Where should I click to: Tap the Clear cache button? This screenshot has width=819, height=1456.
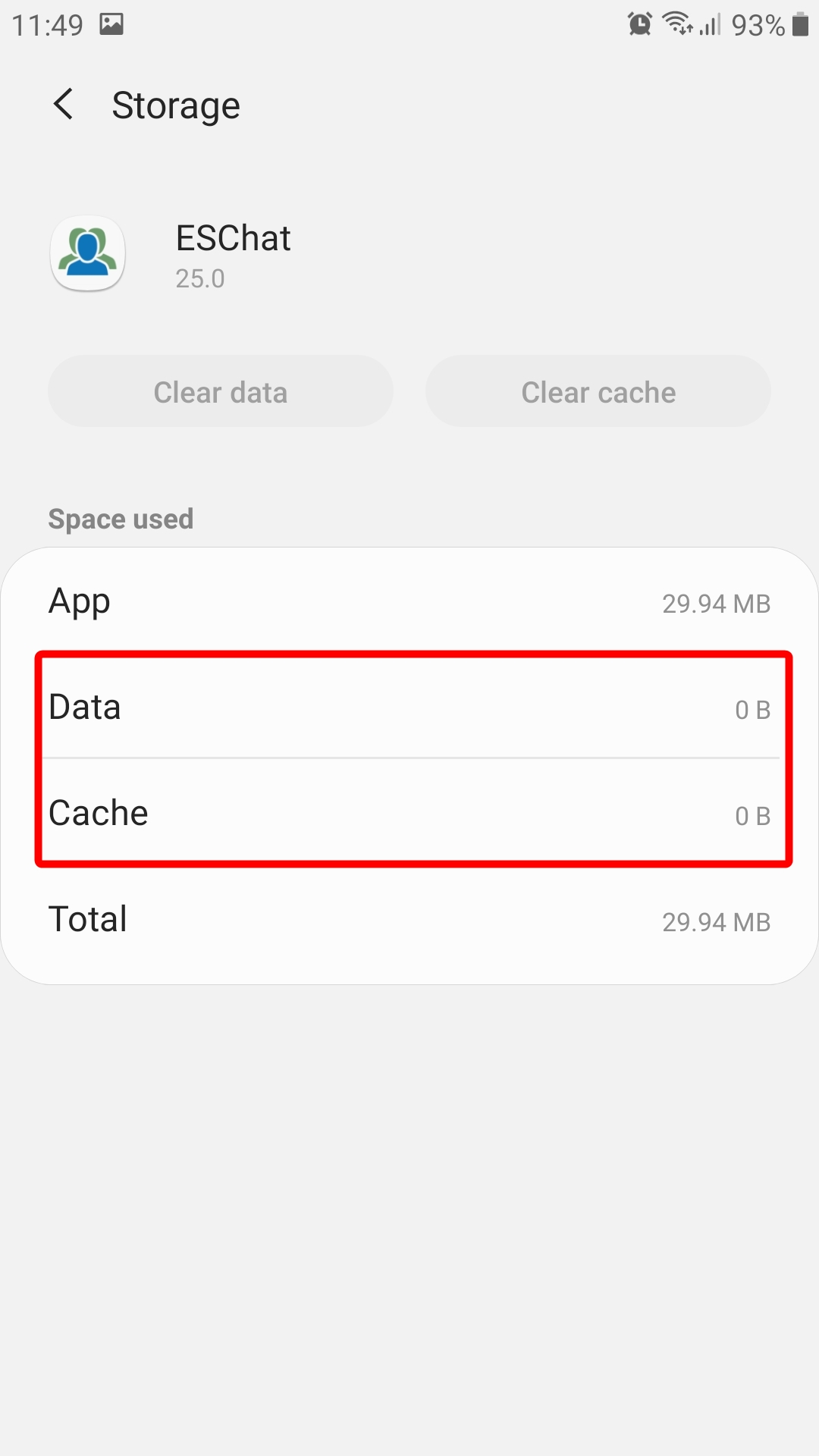pyautogui.click(x=598, y=392)
